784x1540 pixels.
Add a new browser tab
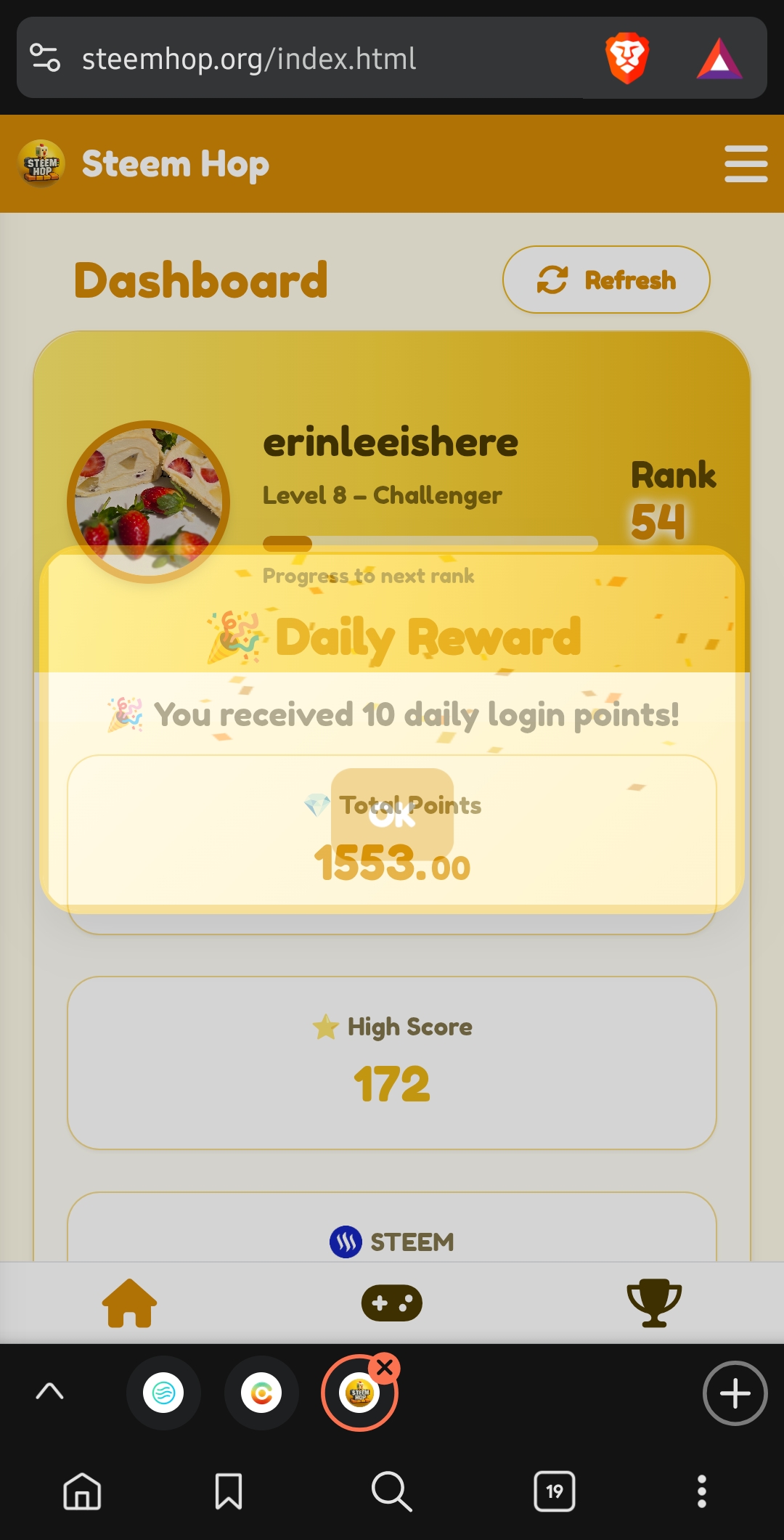coord(735,1393)
